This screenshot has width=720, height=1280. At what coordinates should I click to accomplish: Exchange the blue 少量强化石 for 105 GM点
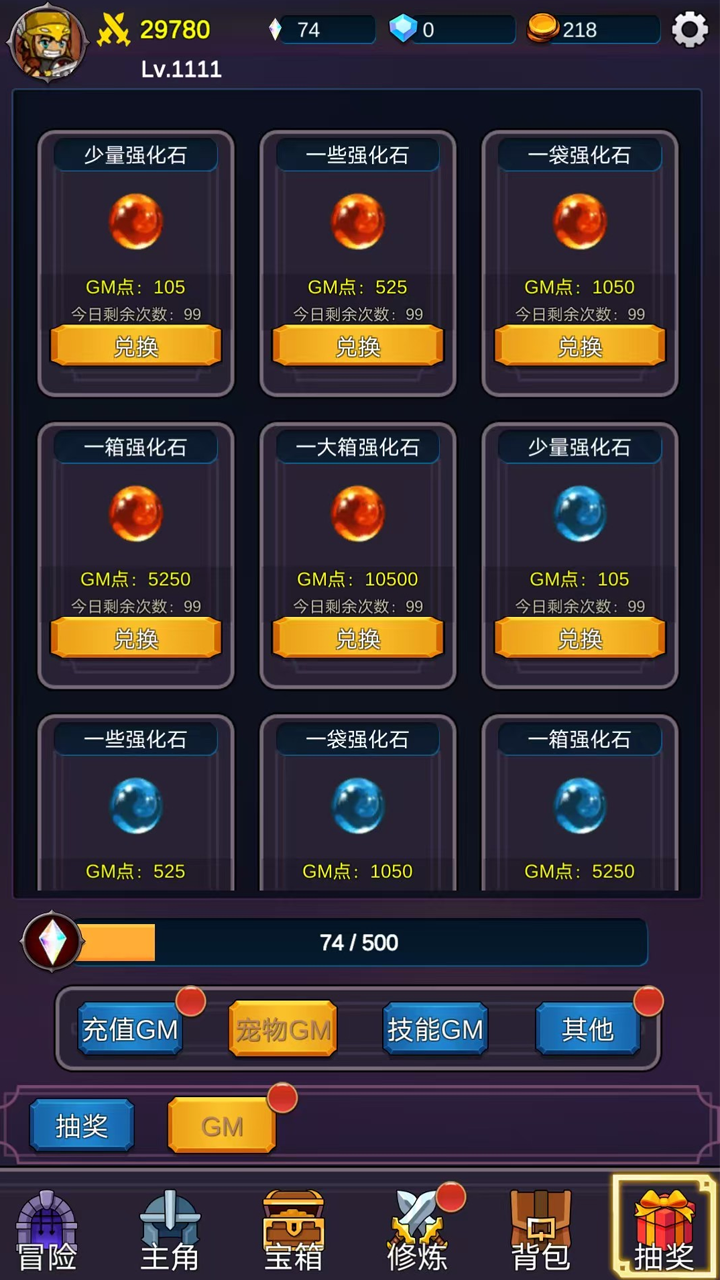pos(580,638)
